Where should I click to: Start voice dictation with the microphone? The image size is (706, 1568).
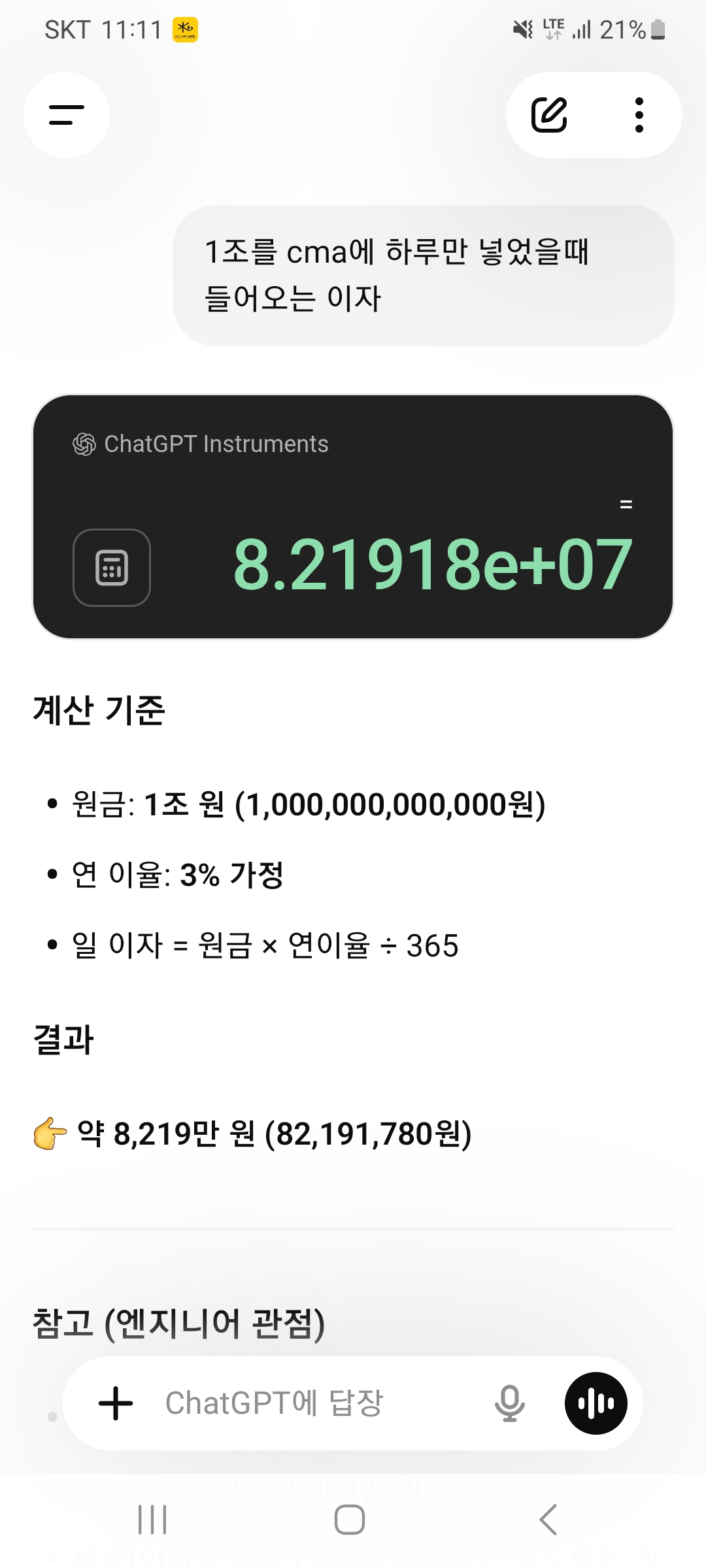(510, 1403)
